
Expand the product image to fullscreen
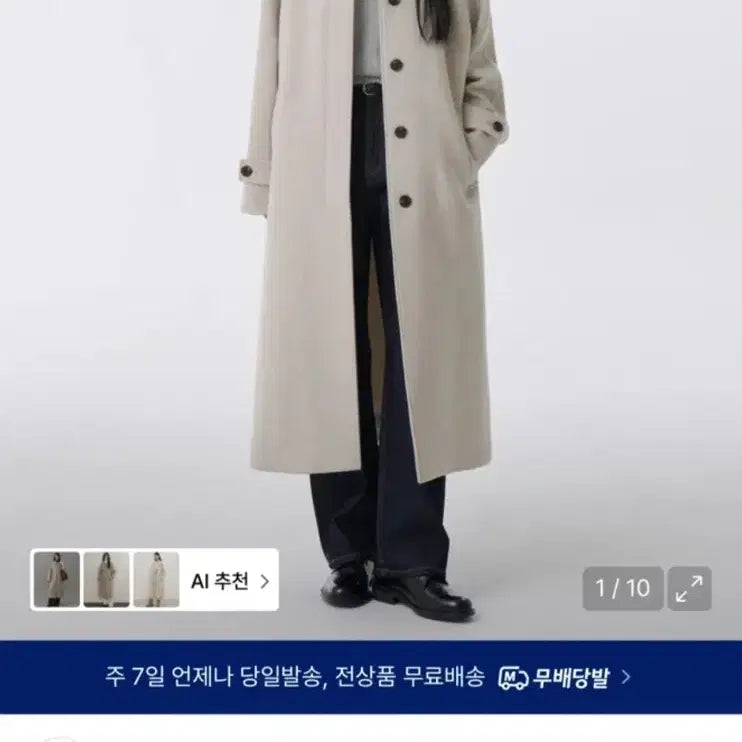pyautogui.click(x=688, y=588)
